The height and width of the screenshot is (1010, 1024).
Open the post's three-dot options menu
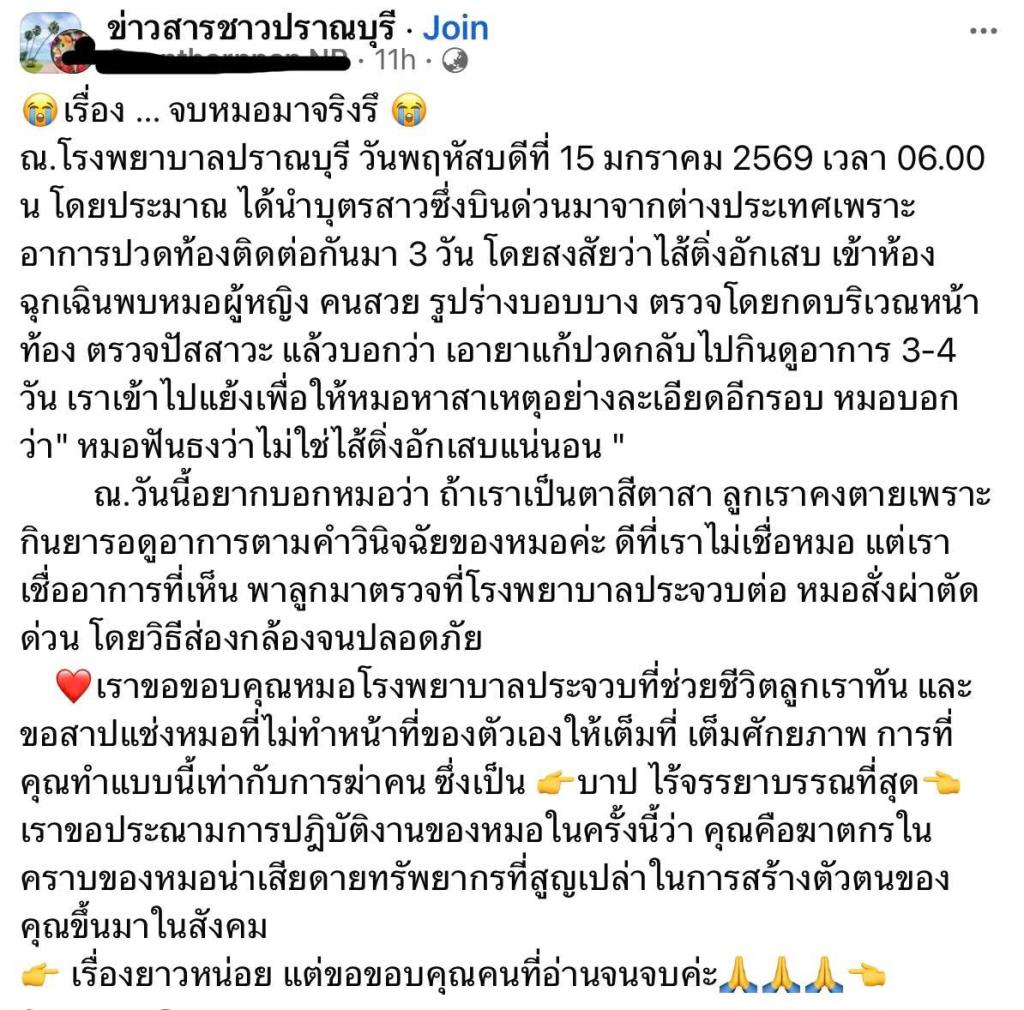click(x=983, y=31)
